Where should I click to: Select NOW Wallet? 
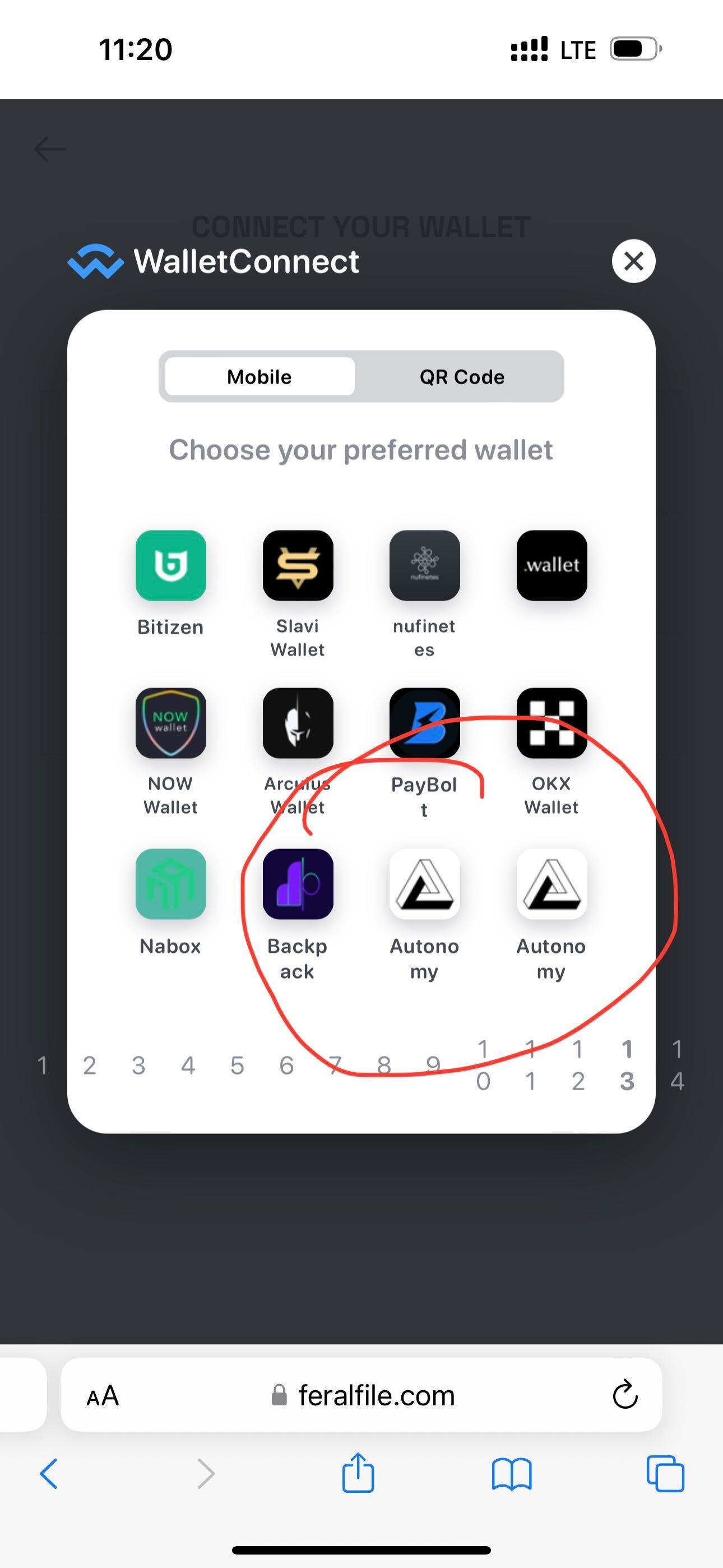tap(170, 723)
